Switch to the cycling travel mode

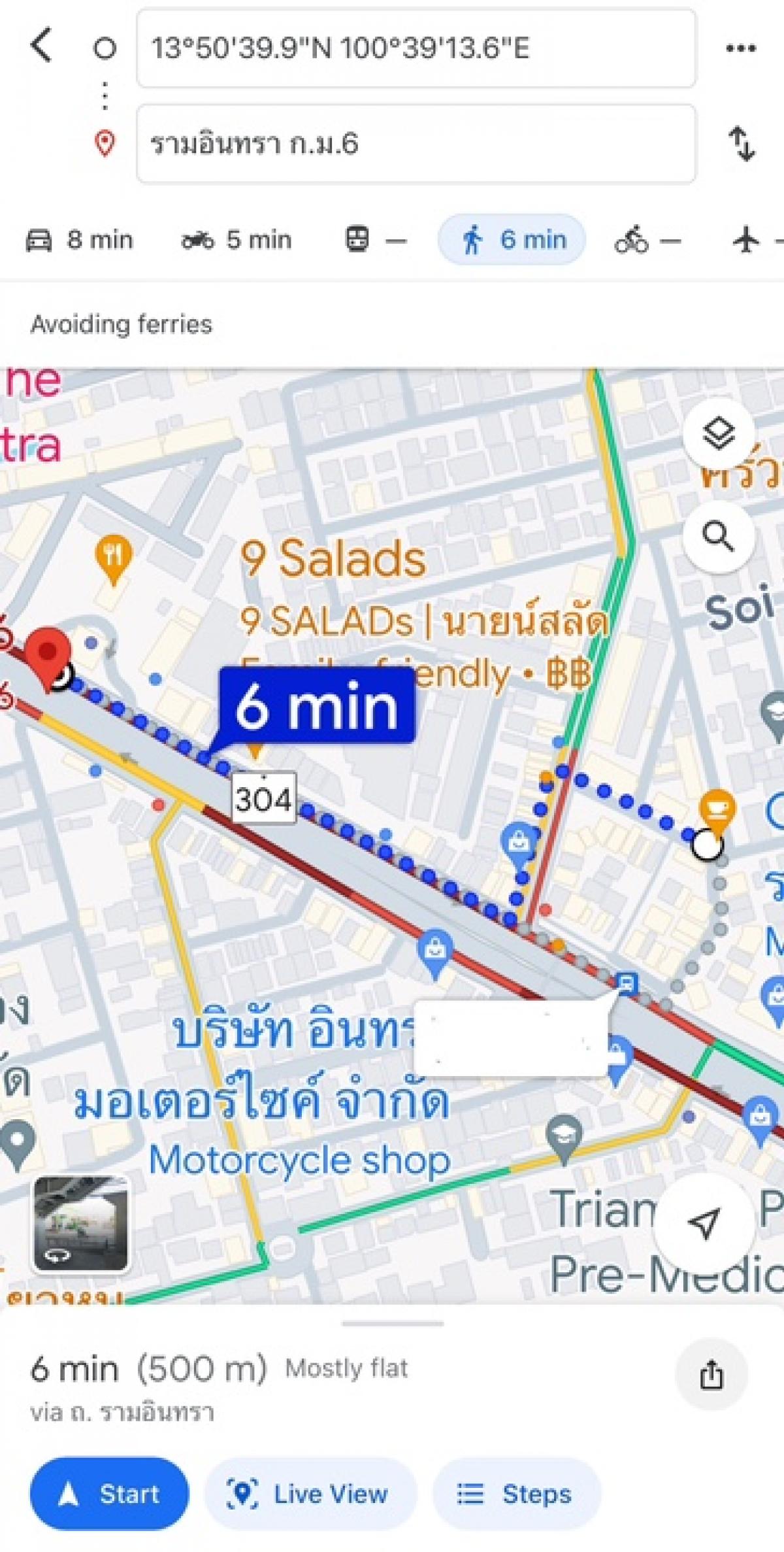pos(647,240)
